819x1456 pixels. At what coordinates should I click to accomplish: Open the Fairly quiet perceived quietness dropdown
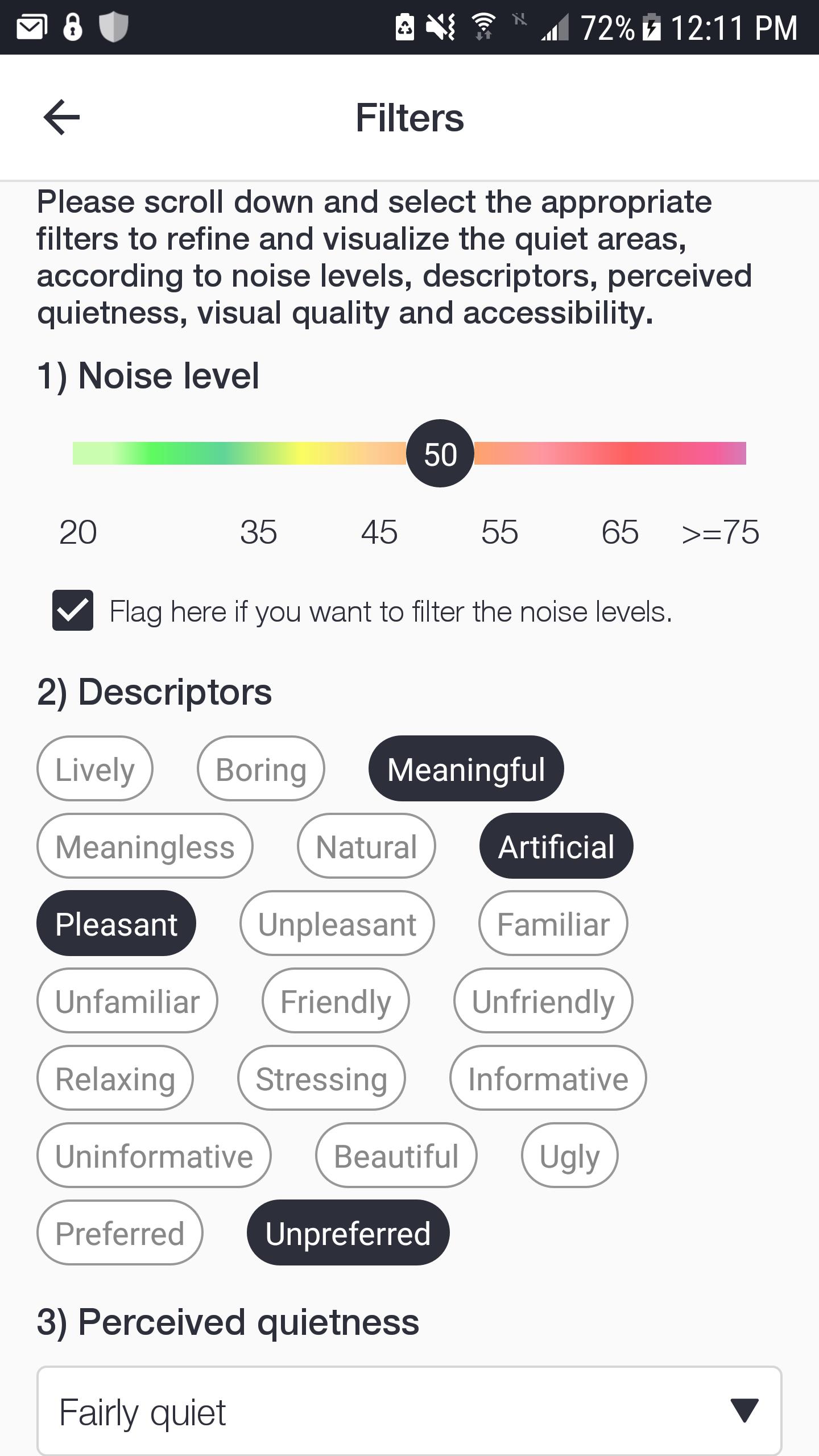coord(409,1411)
